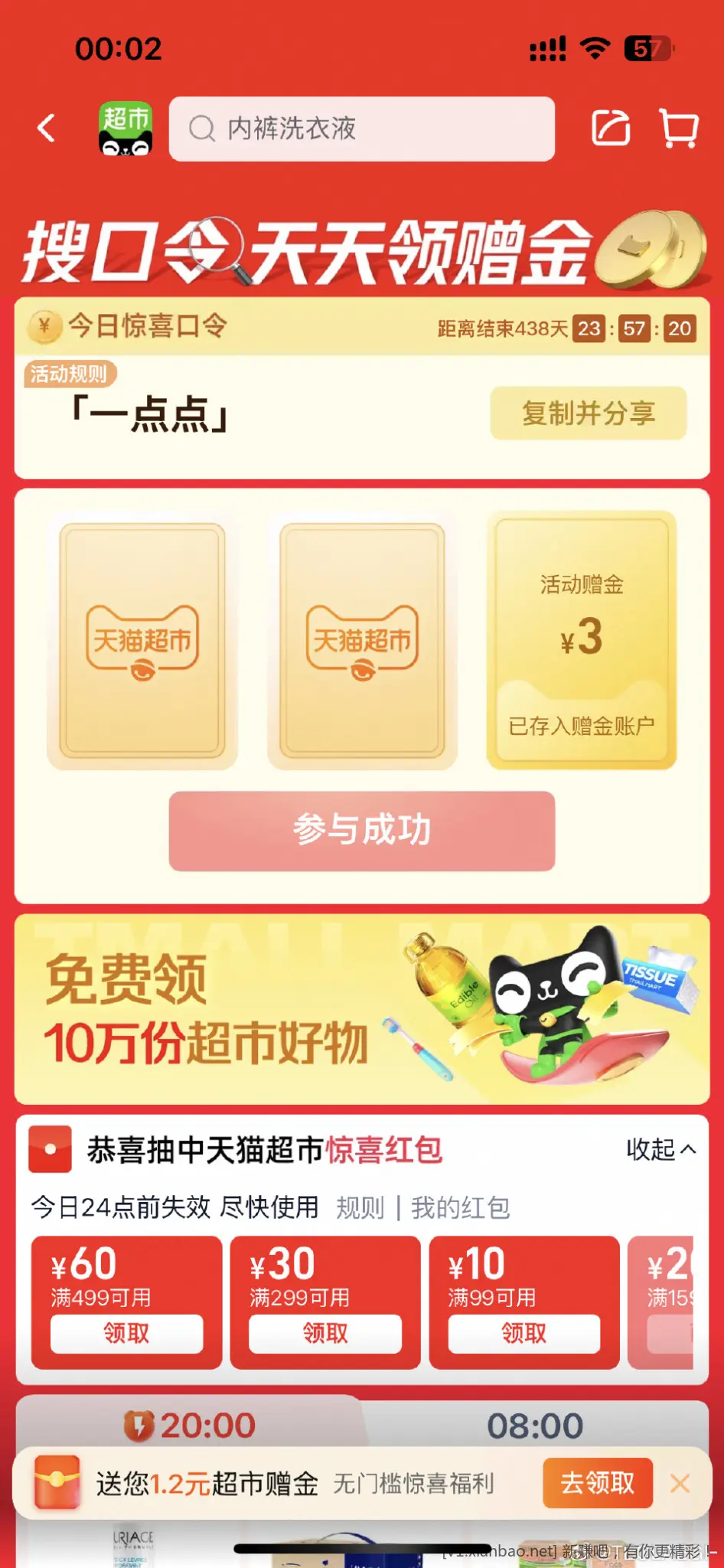The width and height of the screenshot is (724, 1568).
Task: Open the shopping cart
Action: click(678, 128)
